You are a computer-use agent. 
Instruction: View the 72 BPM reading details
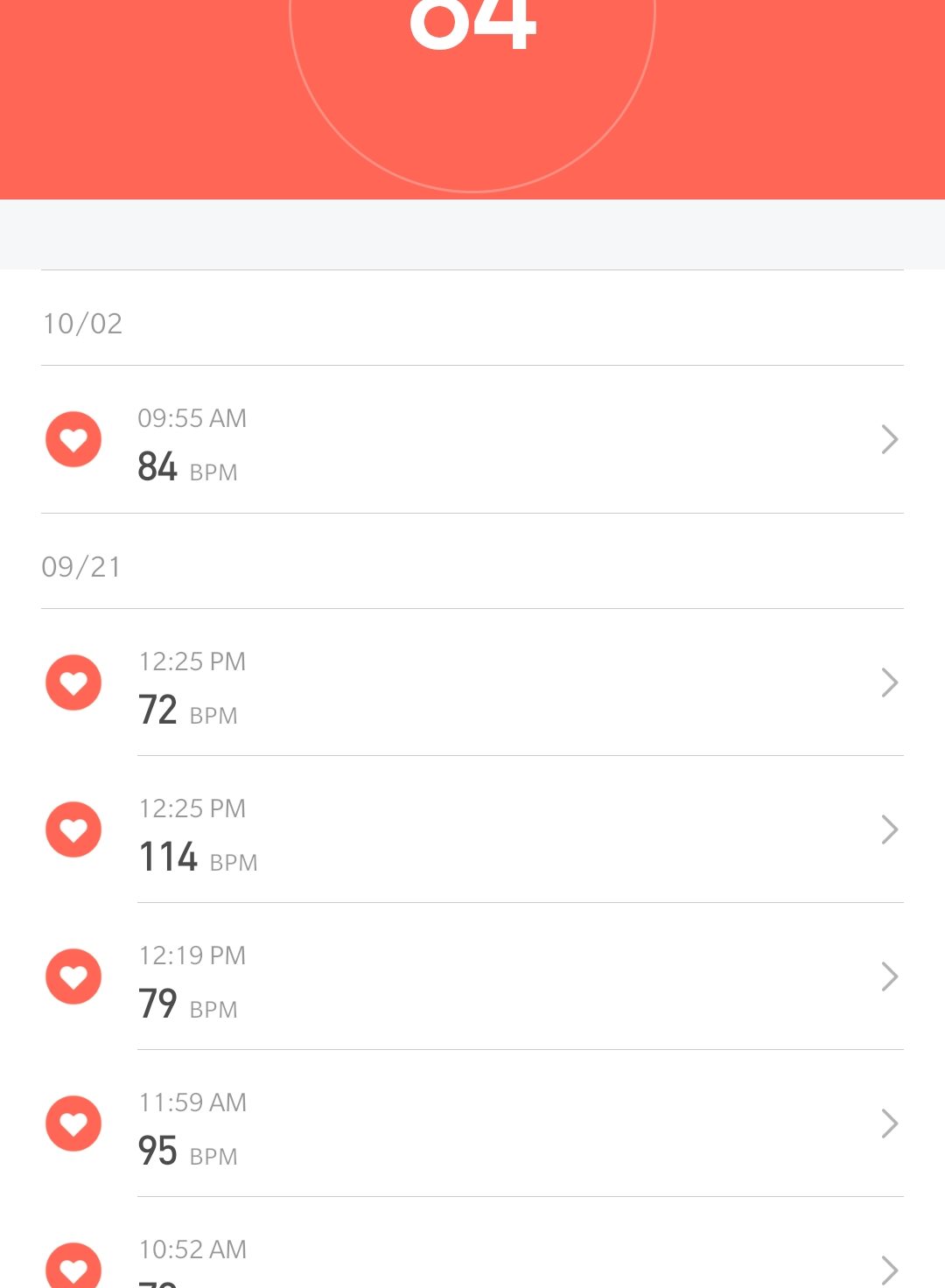coord(472,683)
